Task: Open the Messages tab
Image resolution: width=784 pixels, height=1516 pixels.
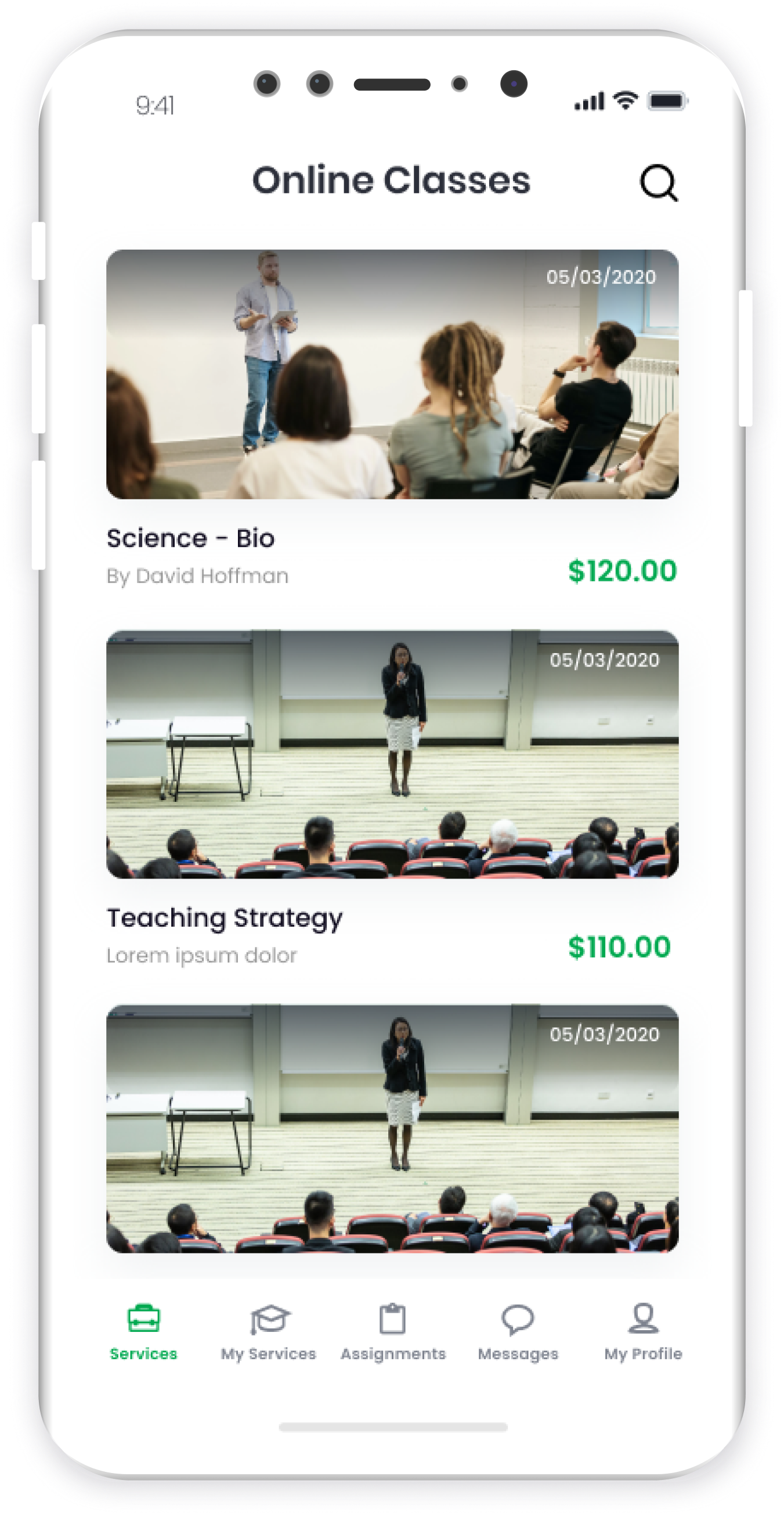Action: [x=518, y=1333]
